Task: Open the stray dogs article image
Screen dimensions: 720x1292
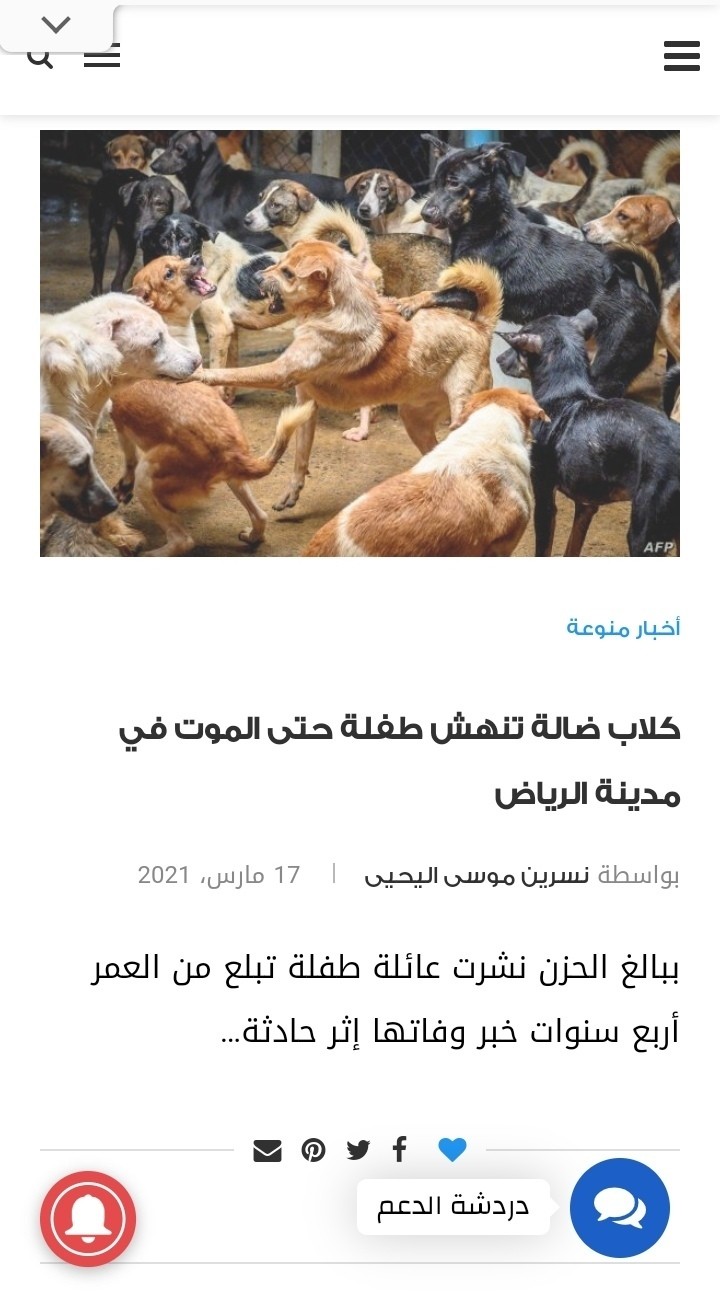Action: (360, 343)
